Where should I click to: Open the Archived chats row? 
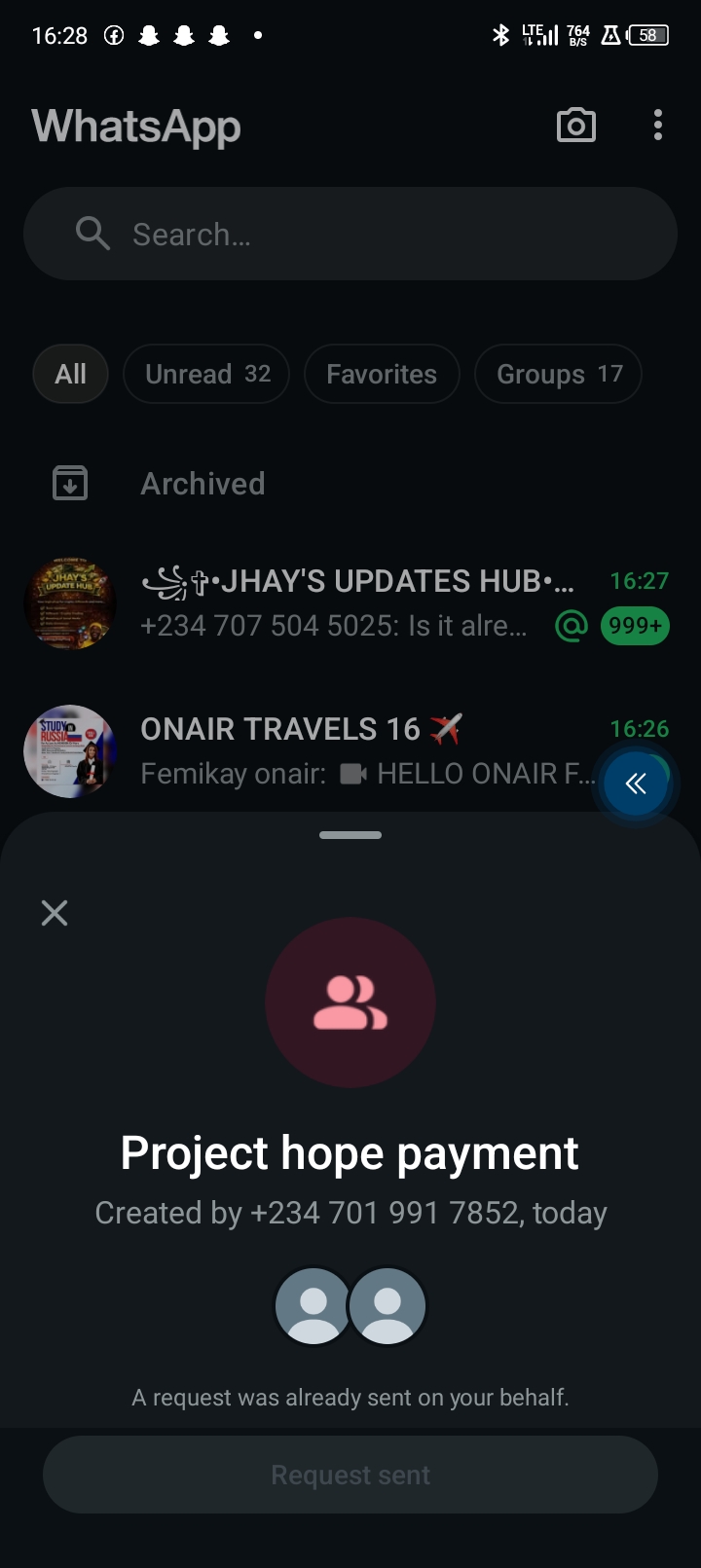coord(203,484)
